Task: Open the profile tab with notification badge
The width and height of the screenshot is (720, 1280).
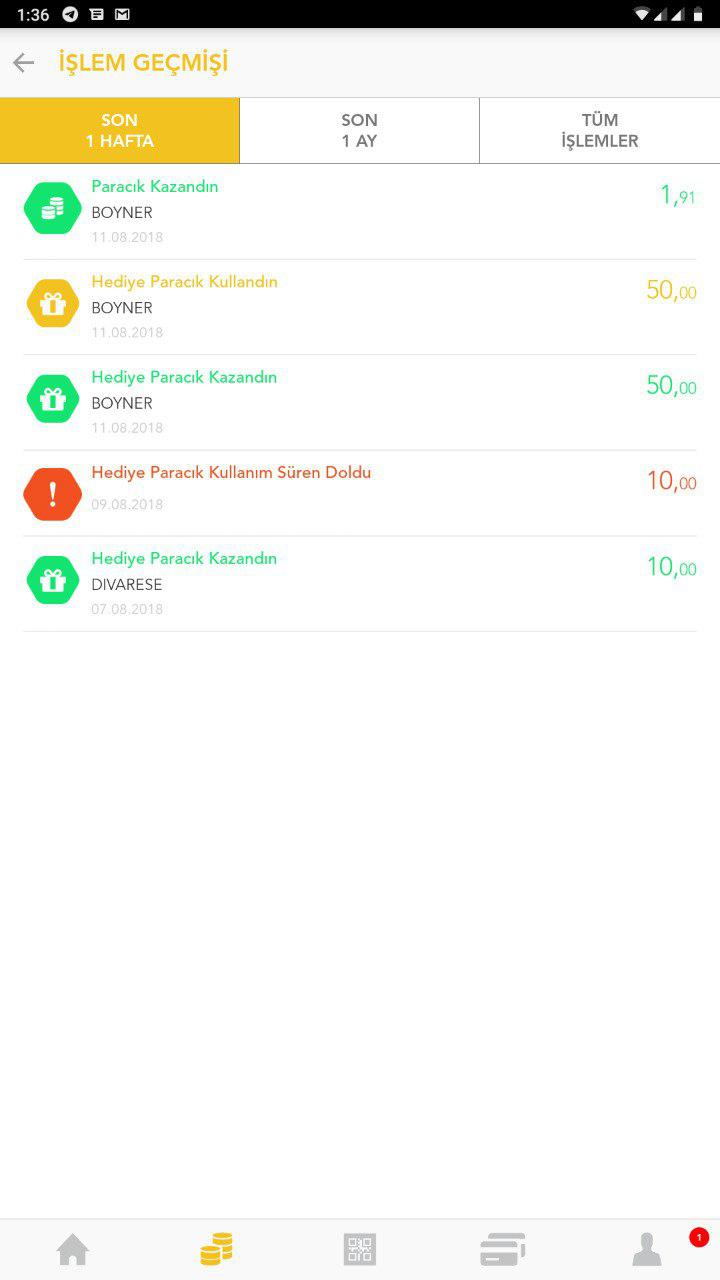Action: (647, 1249)
